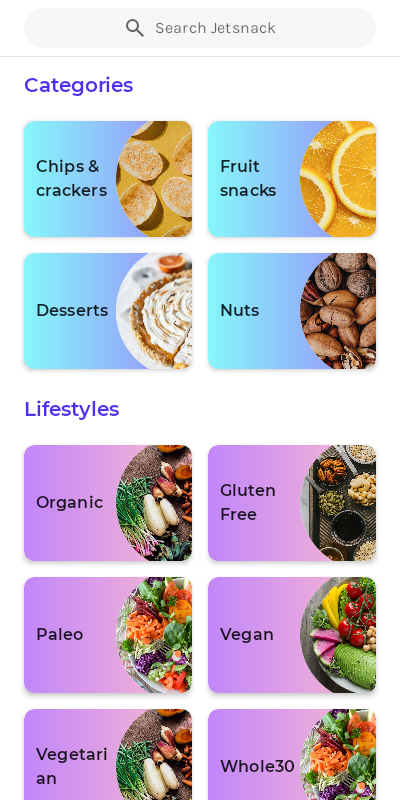Tap the Search Jetsnack field
400x800 pixels.
click(200, 28)
